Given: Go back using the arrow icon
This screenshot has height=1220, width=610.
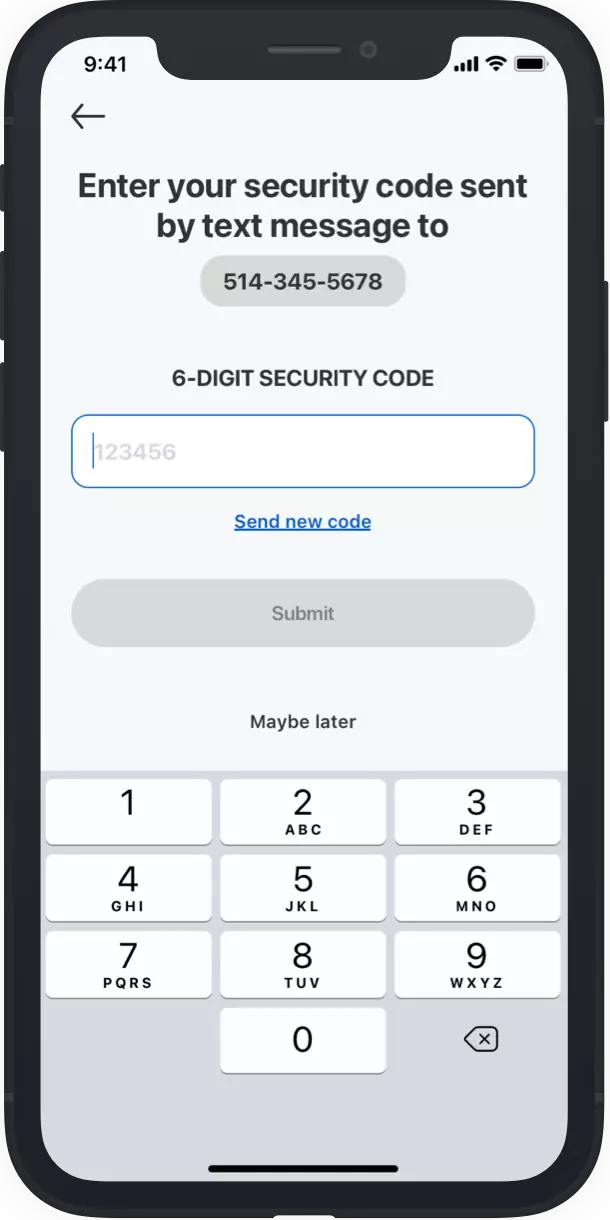Looking at the screenshot, I should (x=88, y=117).
